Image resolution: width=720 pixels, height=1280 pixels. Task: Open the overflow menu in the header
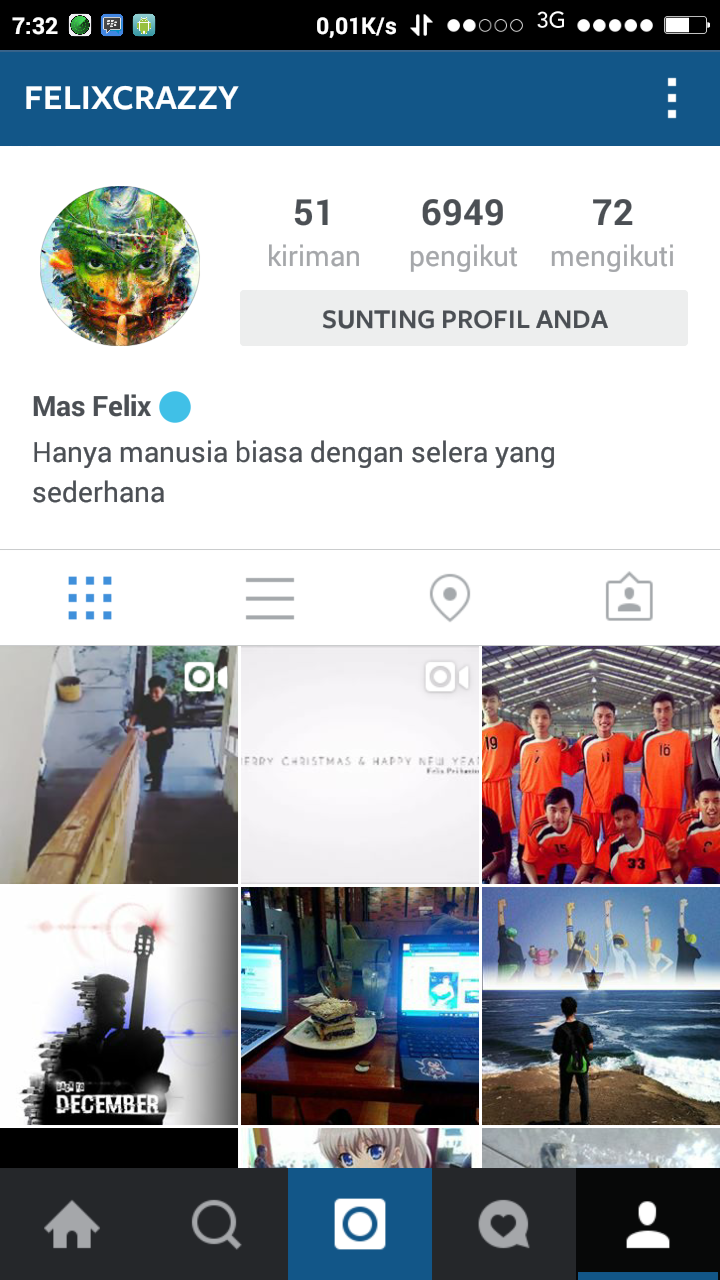click(x=672, y=98)
